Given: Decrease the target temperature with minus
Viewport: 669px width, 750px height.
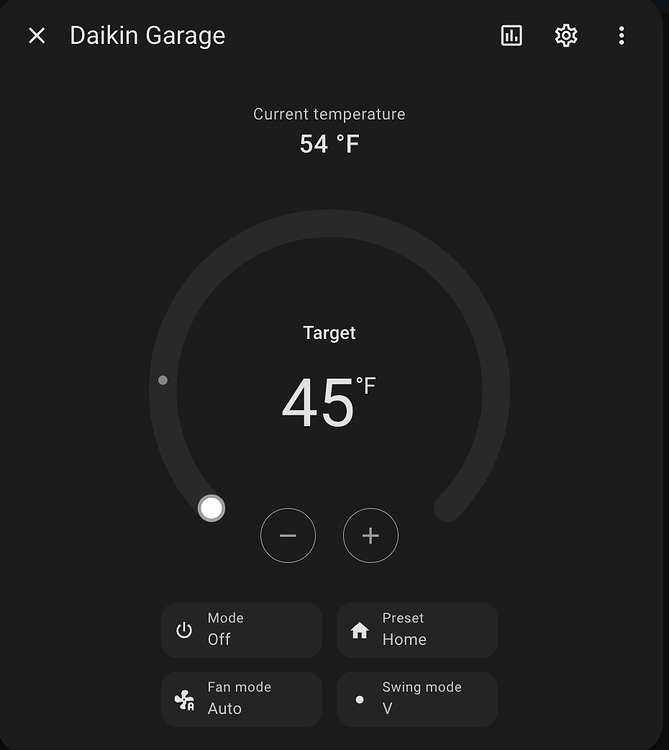Looking at the screenshot, I should point(288,536).
